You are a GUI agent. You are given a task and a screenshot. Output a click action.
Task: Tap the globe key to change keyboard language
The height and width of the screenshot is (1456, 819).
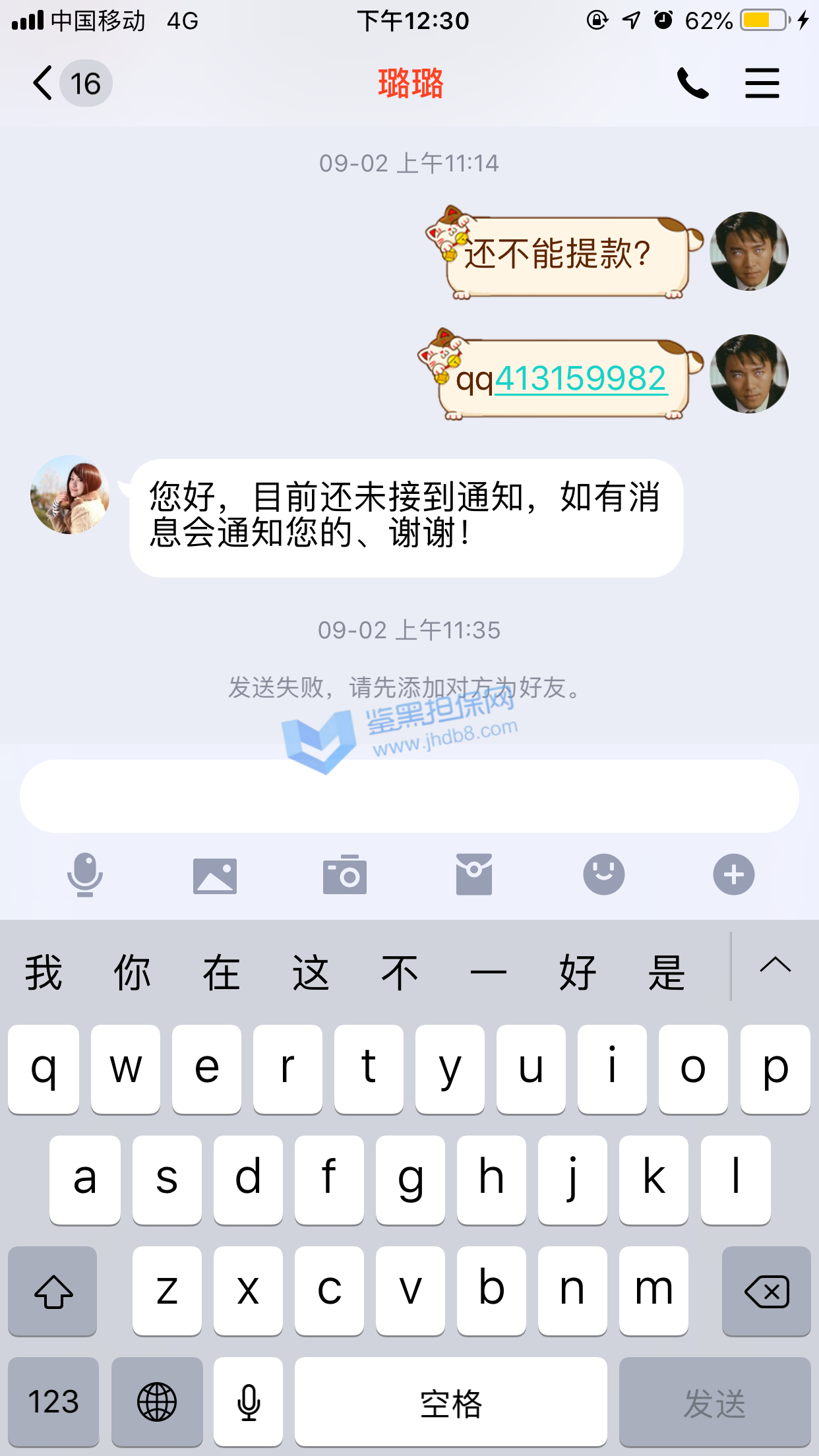coord(157,1401)
